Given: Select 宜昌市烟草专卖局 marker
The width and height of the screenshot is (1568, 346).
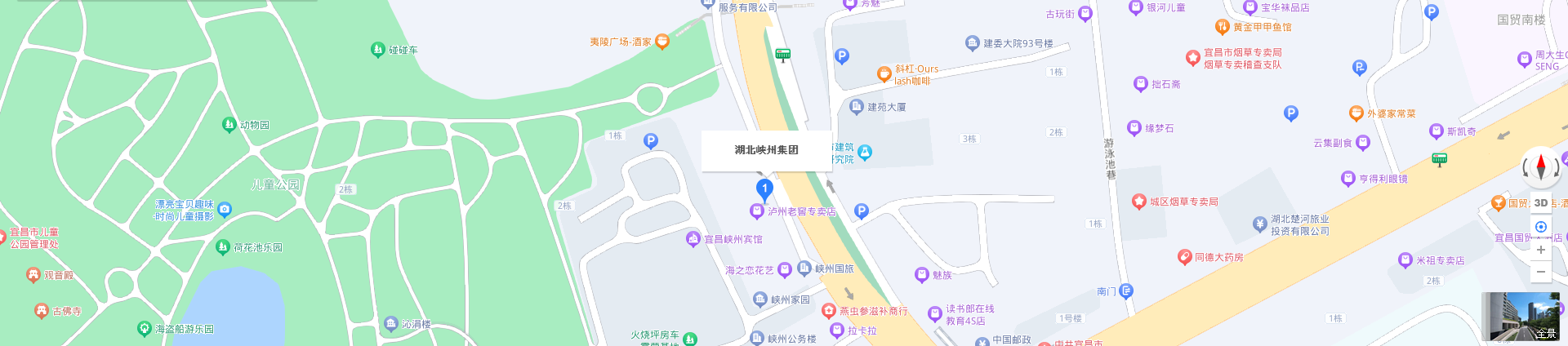Looking at the screenshot, I should 1192,57.
